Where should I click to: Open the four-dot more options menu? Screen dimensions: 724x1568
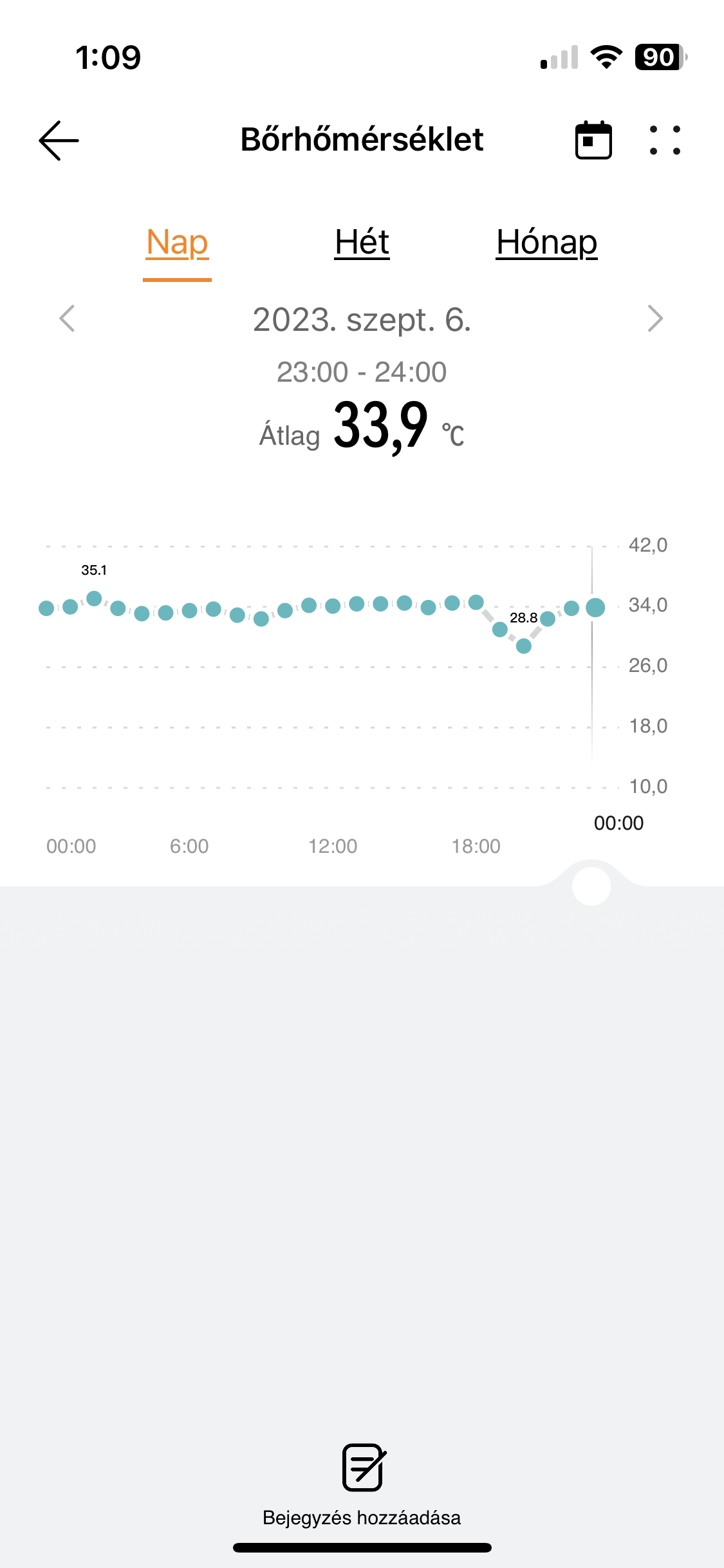tap(665, 140)
